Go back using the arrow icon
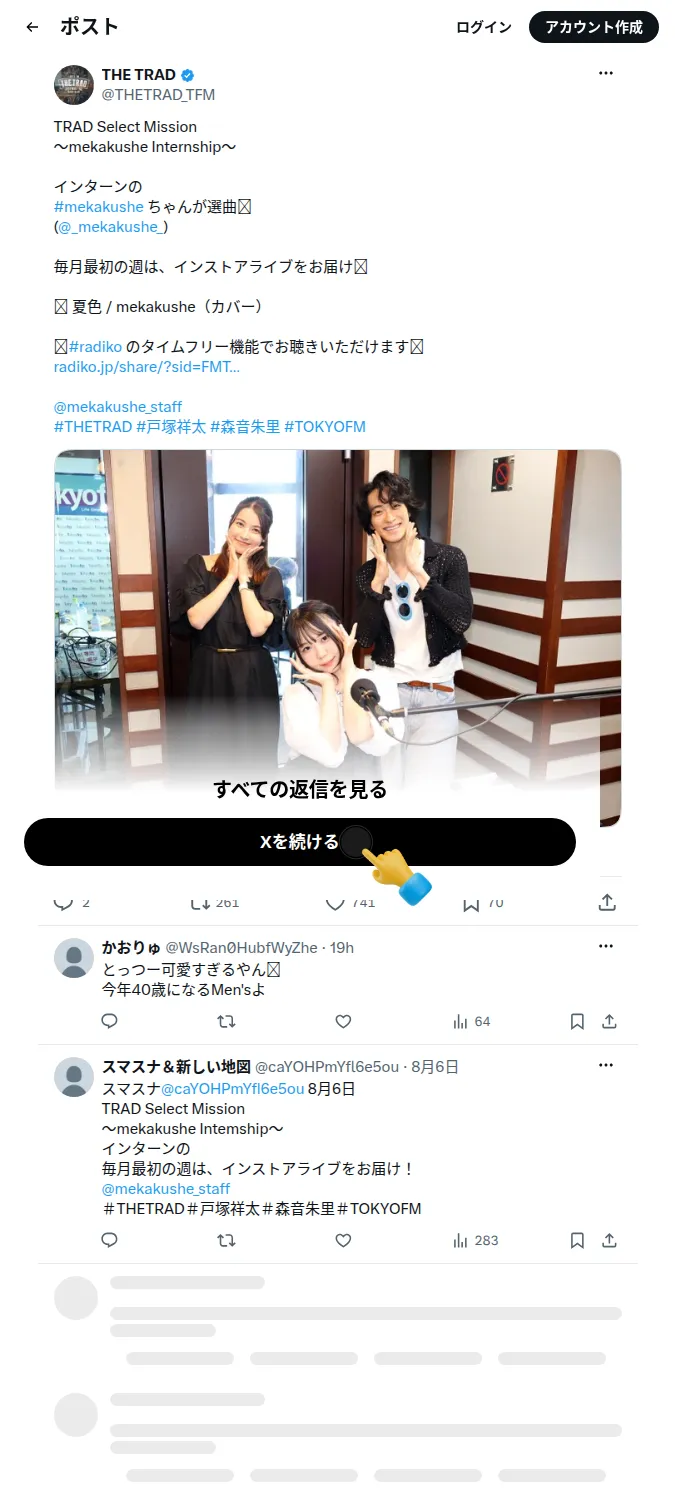Viewport: 675px width, 1498px height. pos(33,27)
